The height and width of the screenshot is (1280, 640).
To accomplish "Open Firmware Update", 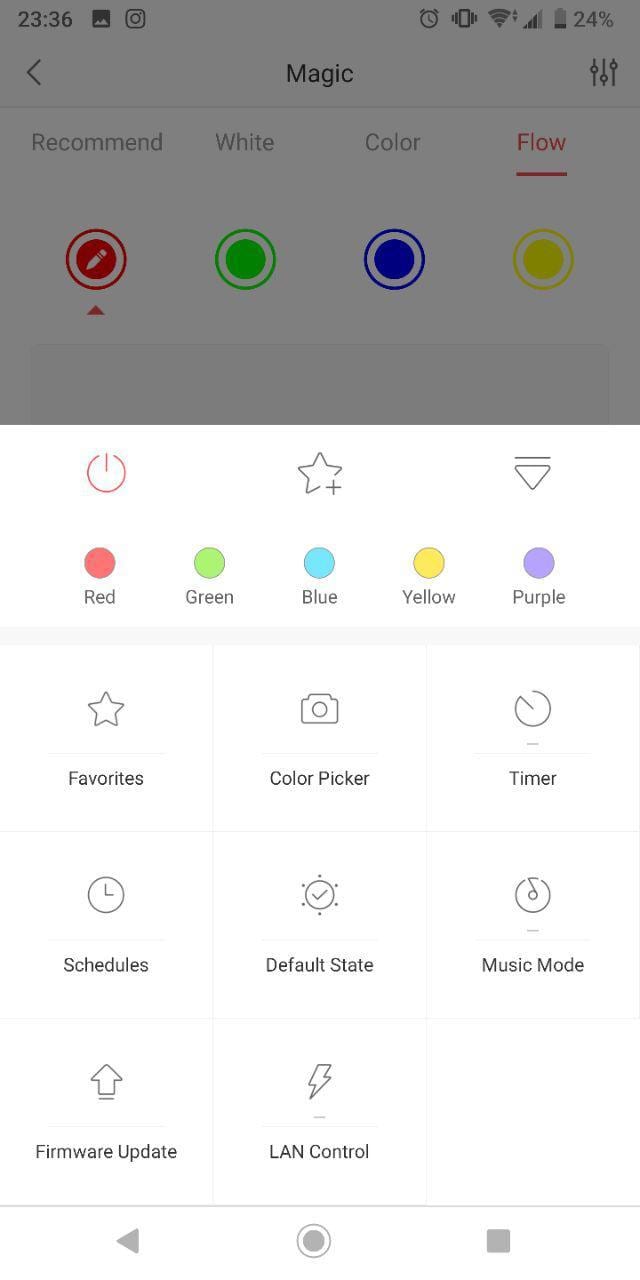I will pyautogui.click(x=106, y=1111).
